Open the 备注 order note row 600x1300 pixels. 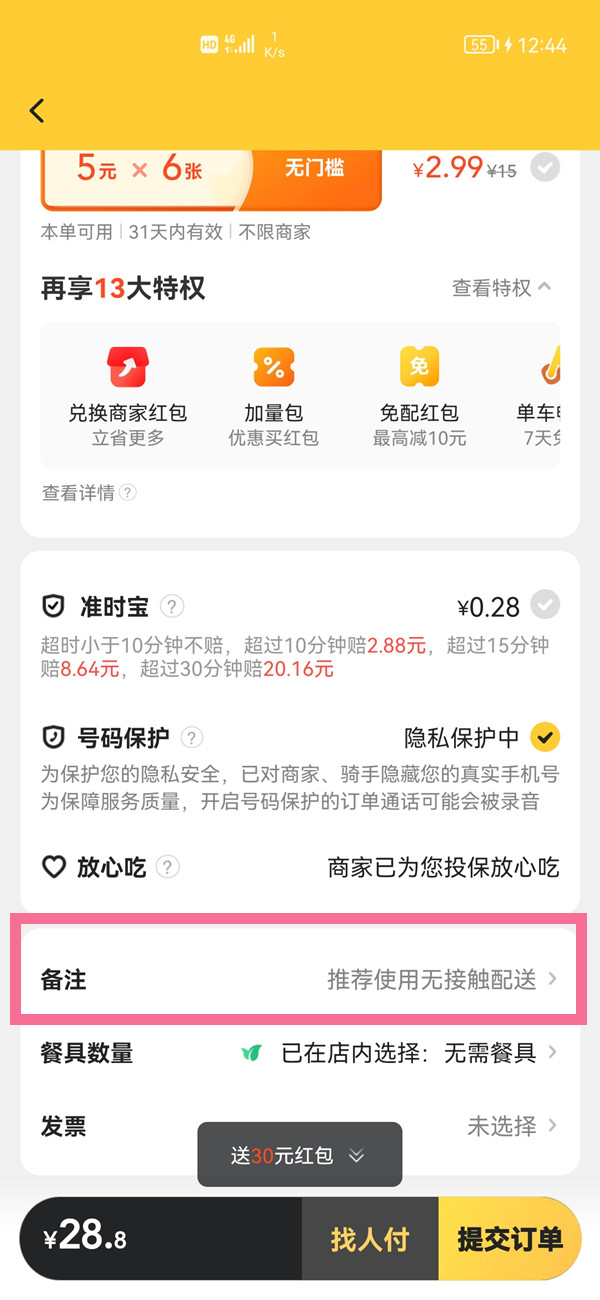point(299,980)
